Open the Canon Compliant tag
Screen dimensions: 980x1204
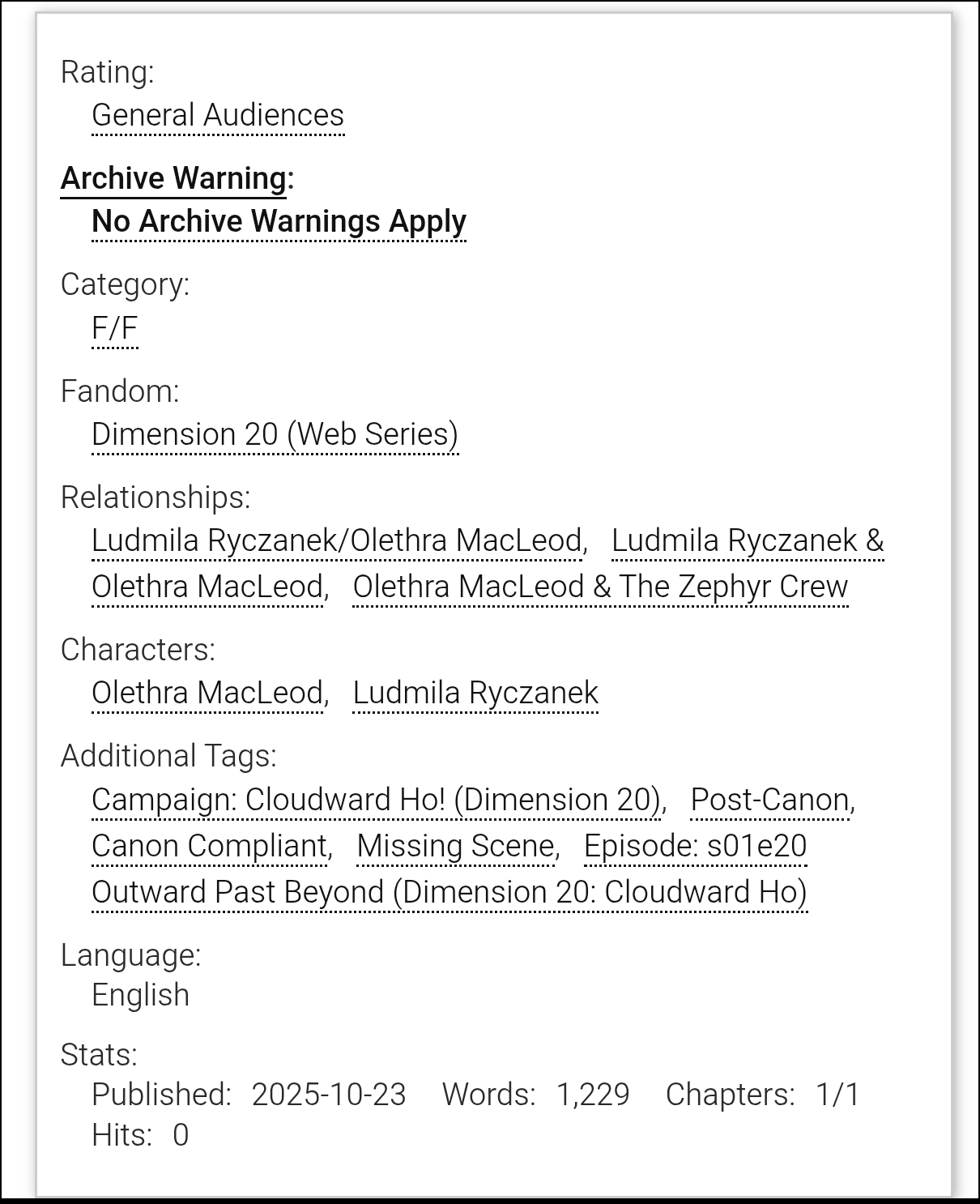pos(209,846)
